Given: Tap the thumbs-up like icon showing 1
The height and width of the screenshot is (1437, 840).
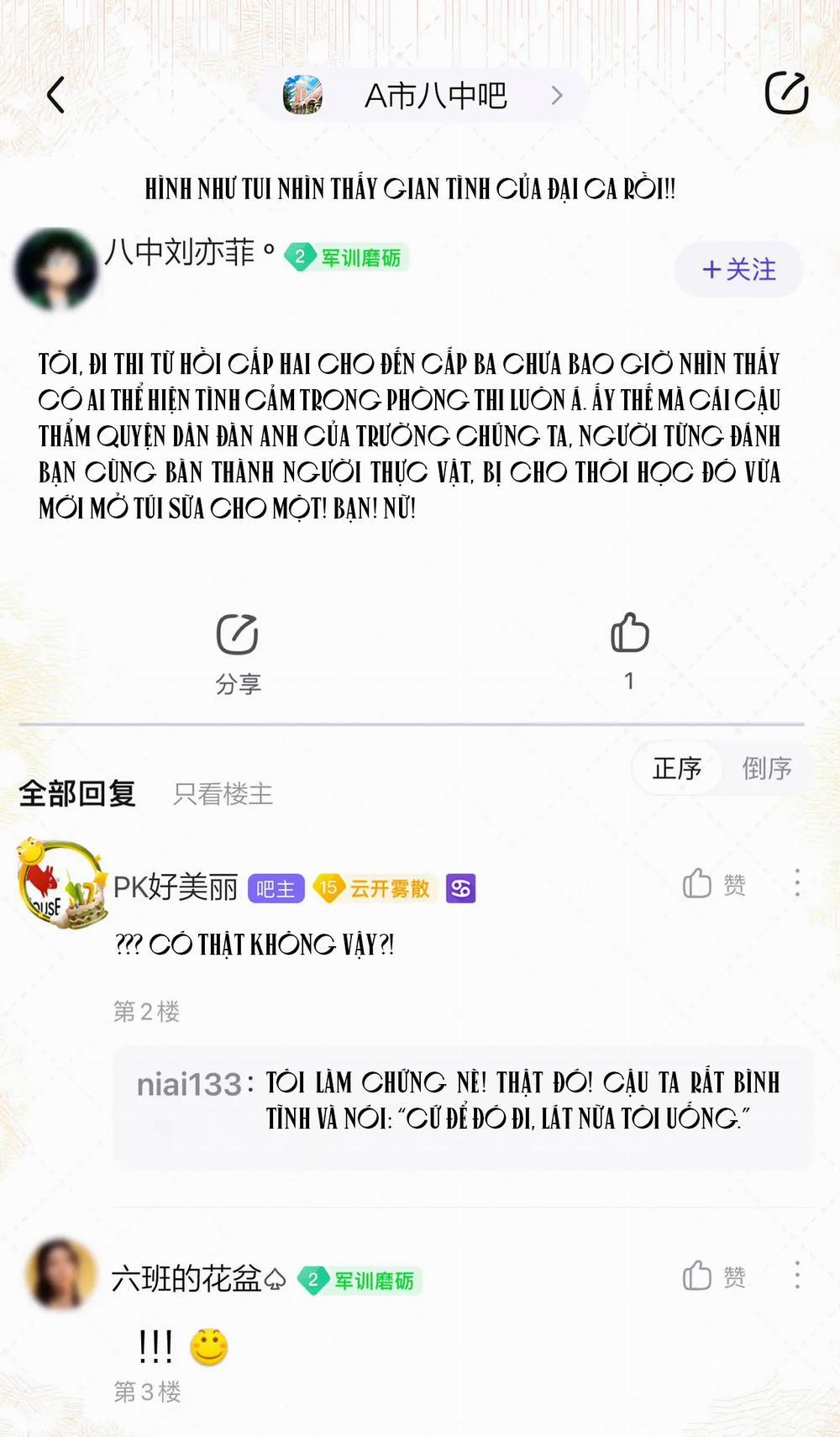Looking at the screenshot, I should pyautogui.click(x=629, y=637).
